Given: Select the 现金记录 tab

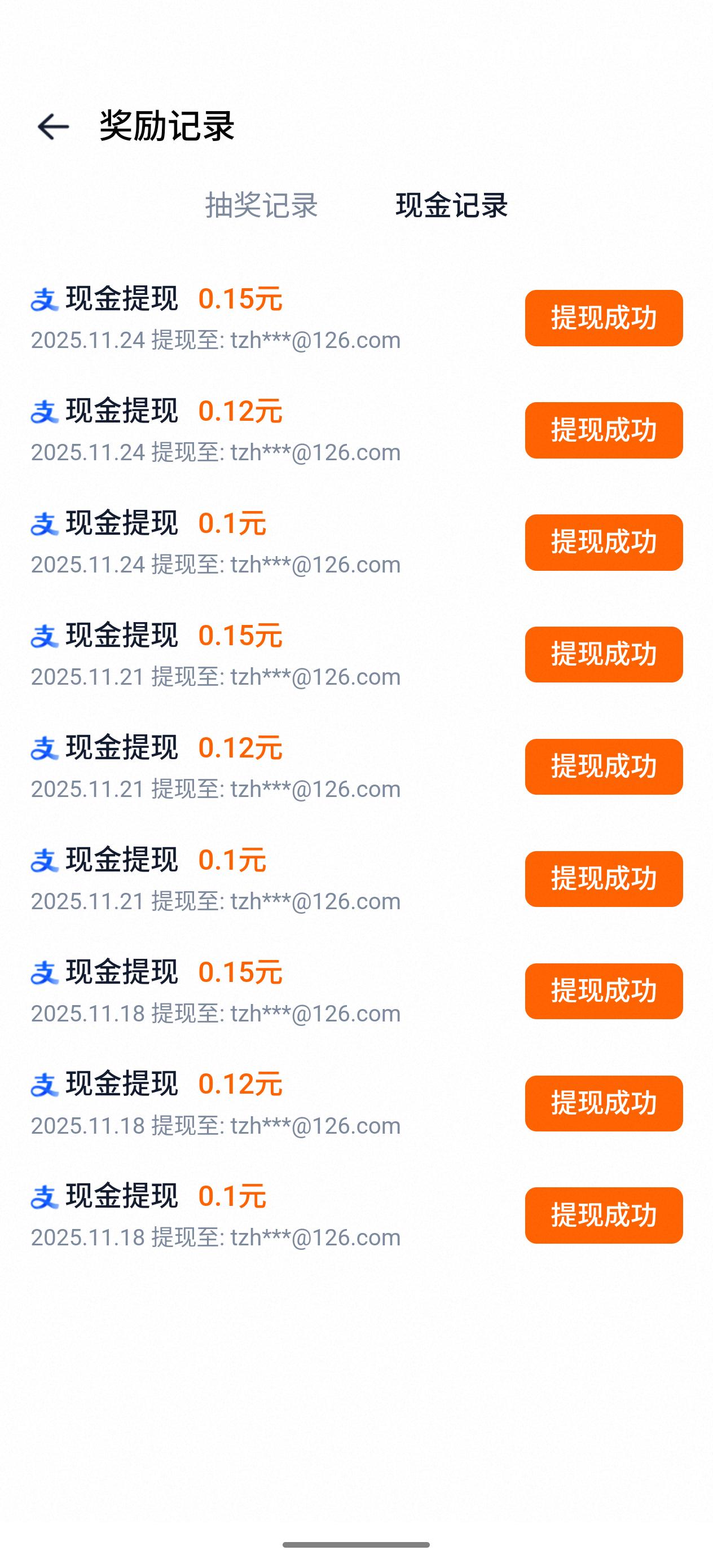Looking at the screenshot, I should click(451, 205).
